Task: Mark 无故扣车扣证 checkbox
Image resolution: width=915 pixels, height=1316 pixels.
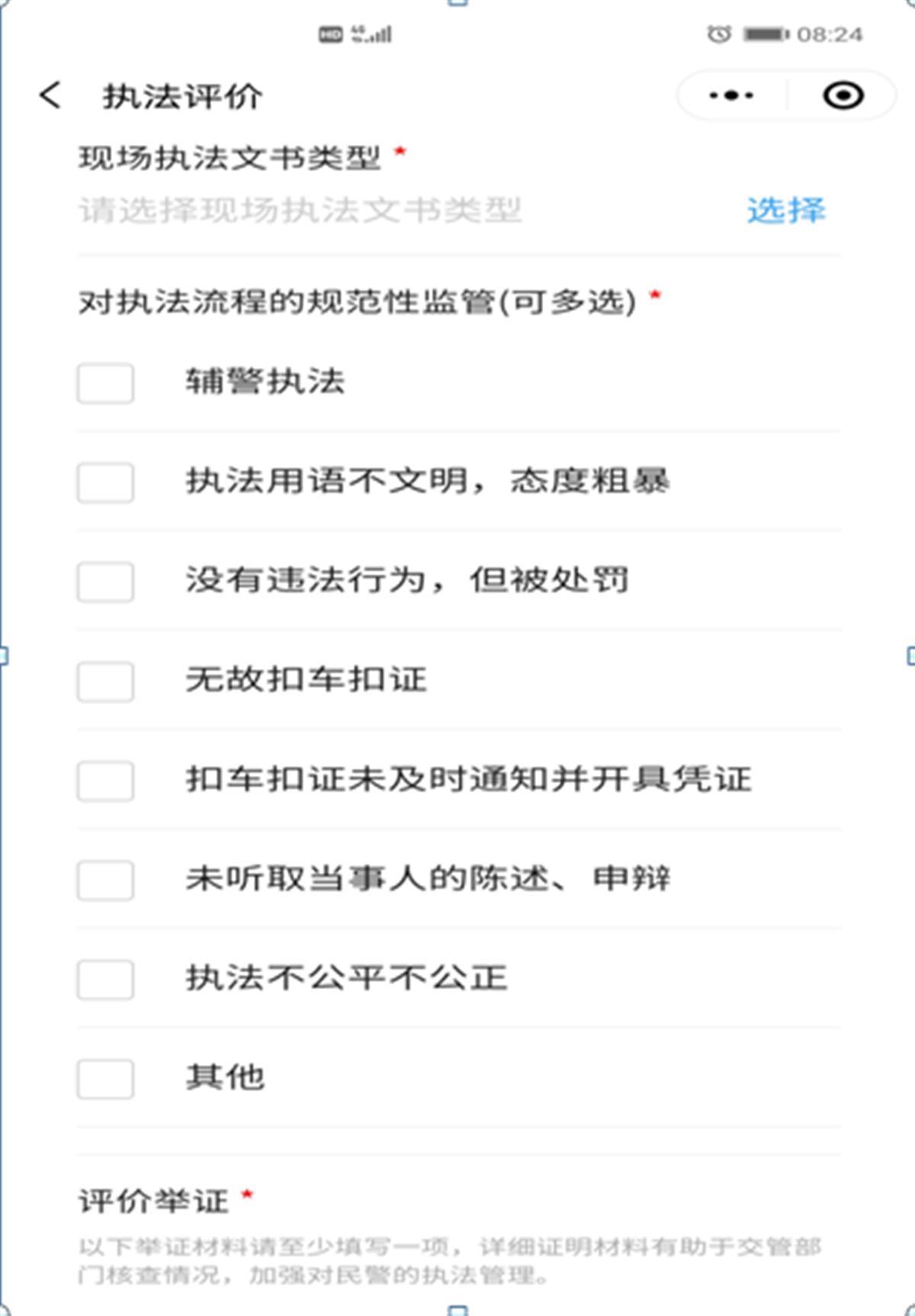Action: 105,681
